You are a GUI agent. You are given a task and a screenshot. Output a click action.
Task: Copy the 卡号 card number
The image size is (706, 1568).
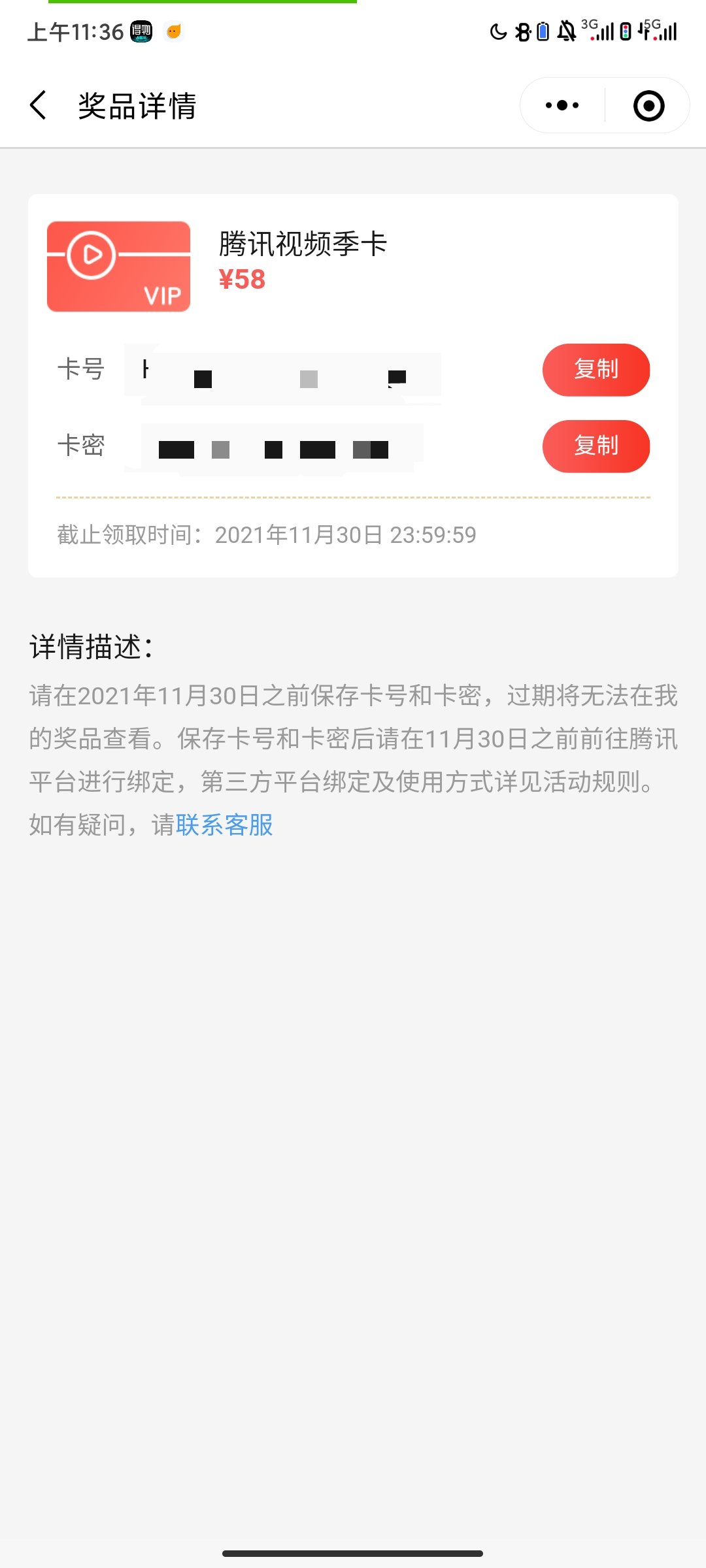click(x=596, y=370)
